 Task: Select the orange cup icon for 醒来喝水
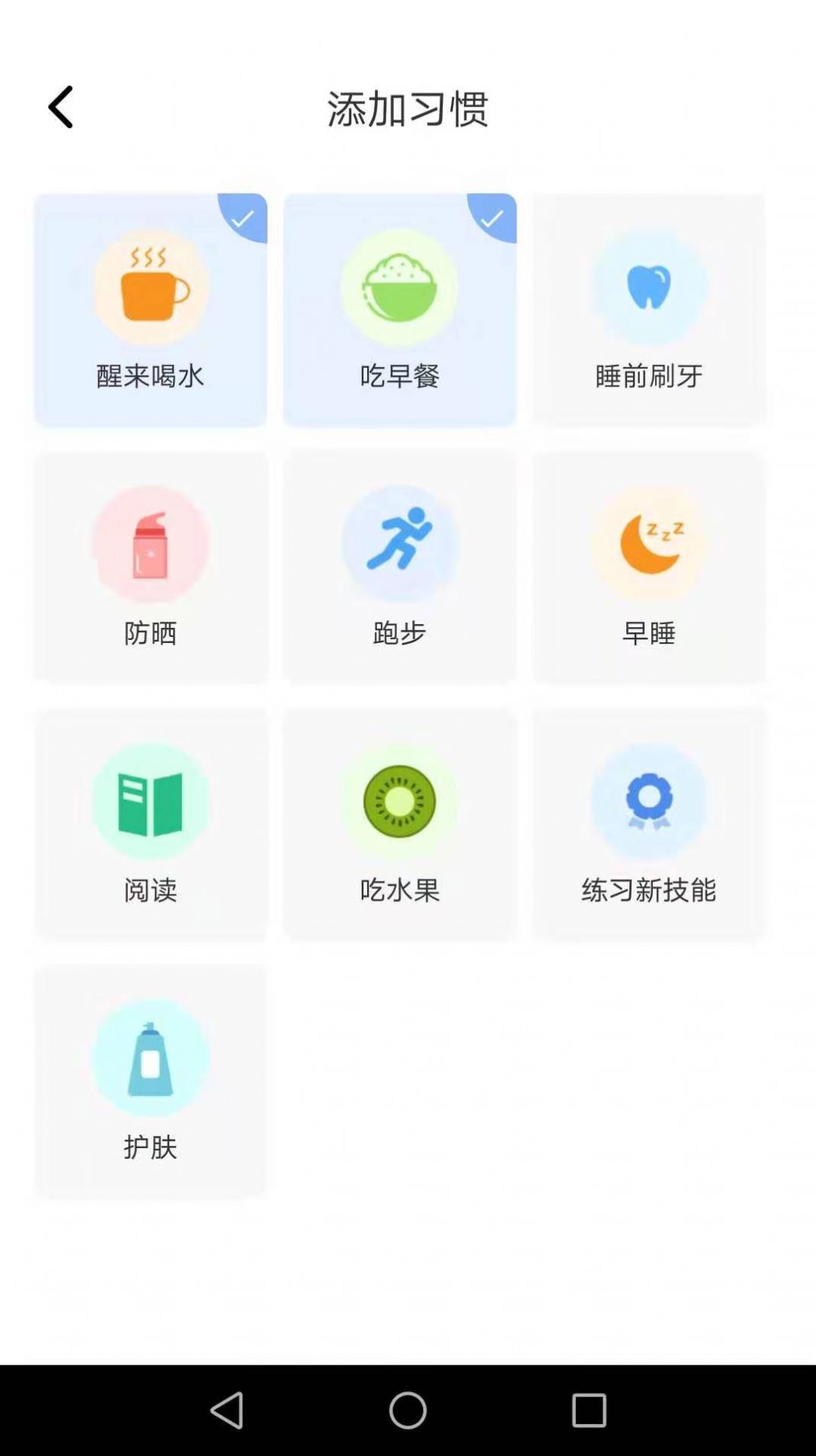tap(151, 288)
